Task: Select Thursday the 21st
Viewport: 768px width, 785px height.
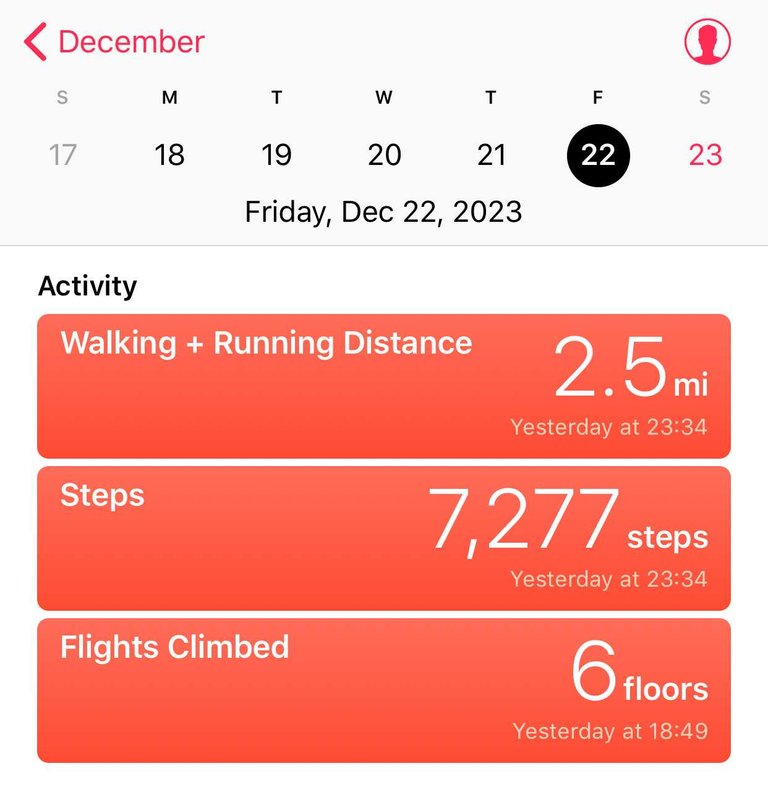Action: pos(491,155)
